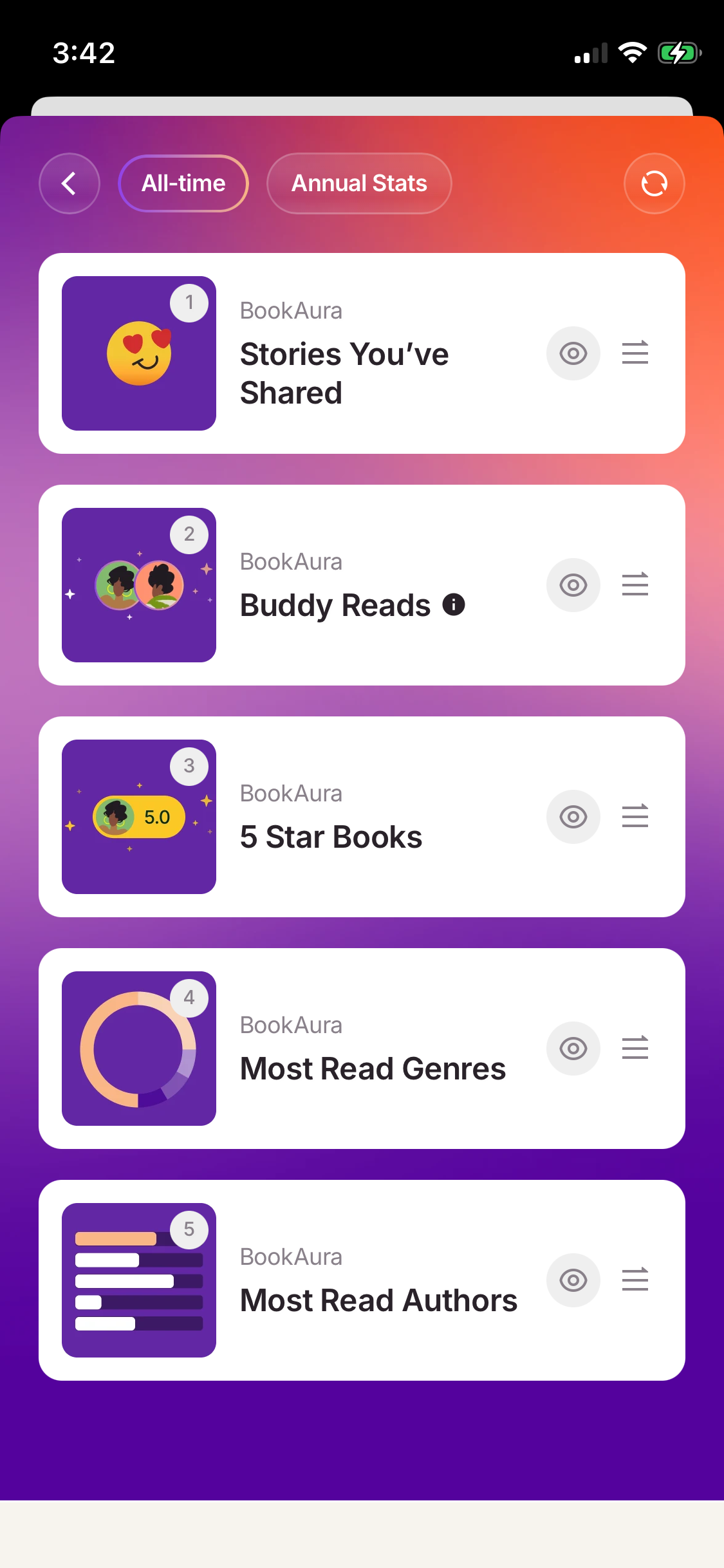Viewport: 724px width, 1568px height.
Task: Tap the reorder handle for Buddy Reads
Action: click(635, 585)
